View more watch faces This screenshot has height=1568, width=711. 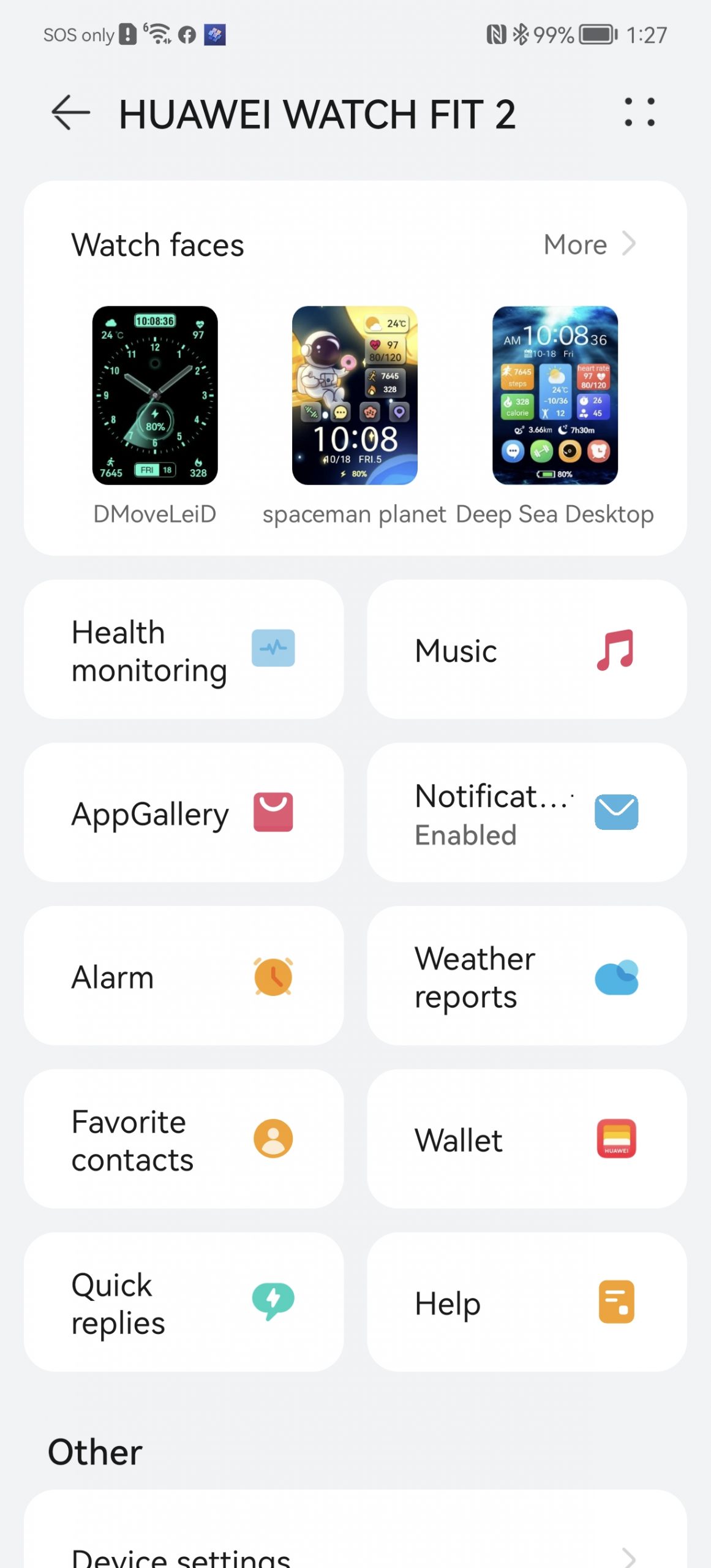[x=589, y=244]
